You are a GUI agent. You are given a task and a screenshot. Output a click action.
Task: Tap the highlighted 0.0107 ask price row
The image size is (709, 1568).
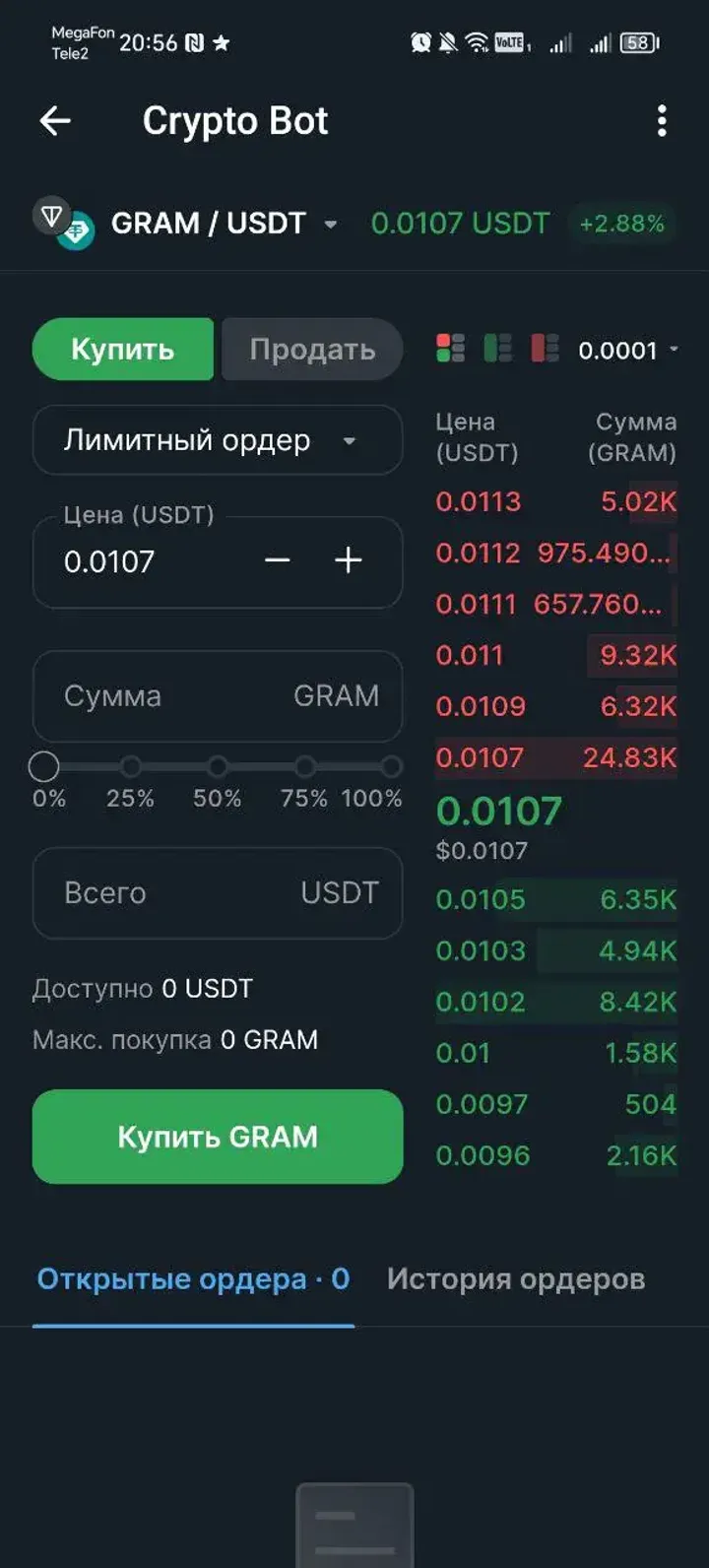click(555, 757)
